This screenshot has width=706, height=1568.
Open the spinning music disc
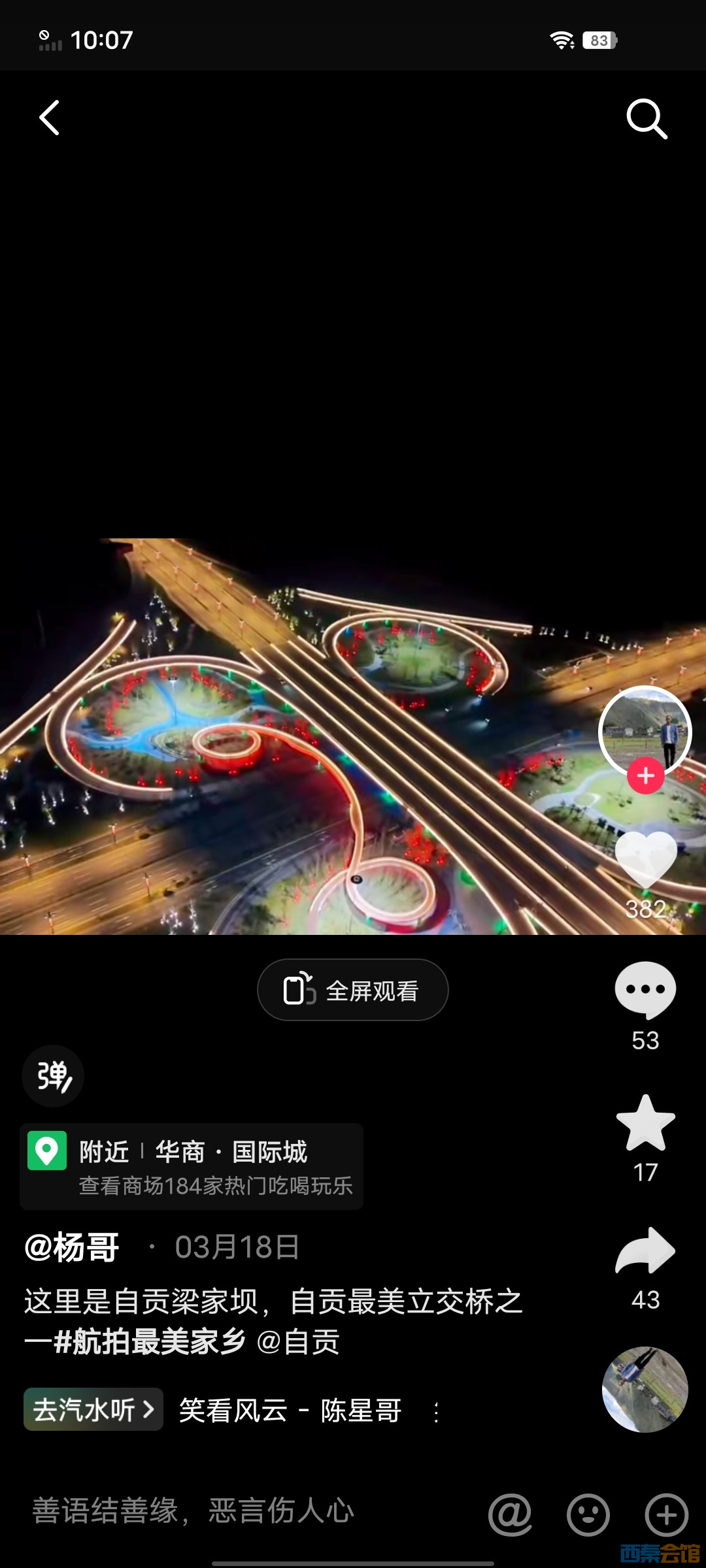tap(645, 1389)
